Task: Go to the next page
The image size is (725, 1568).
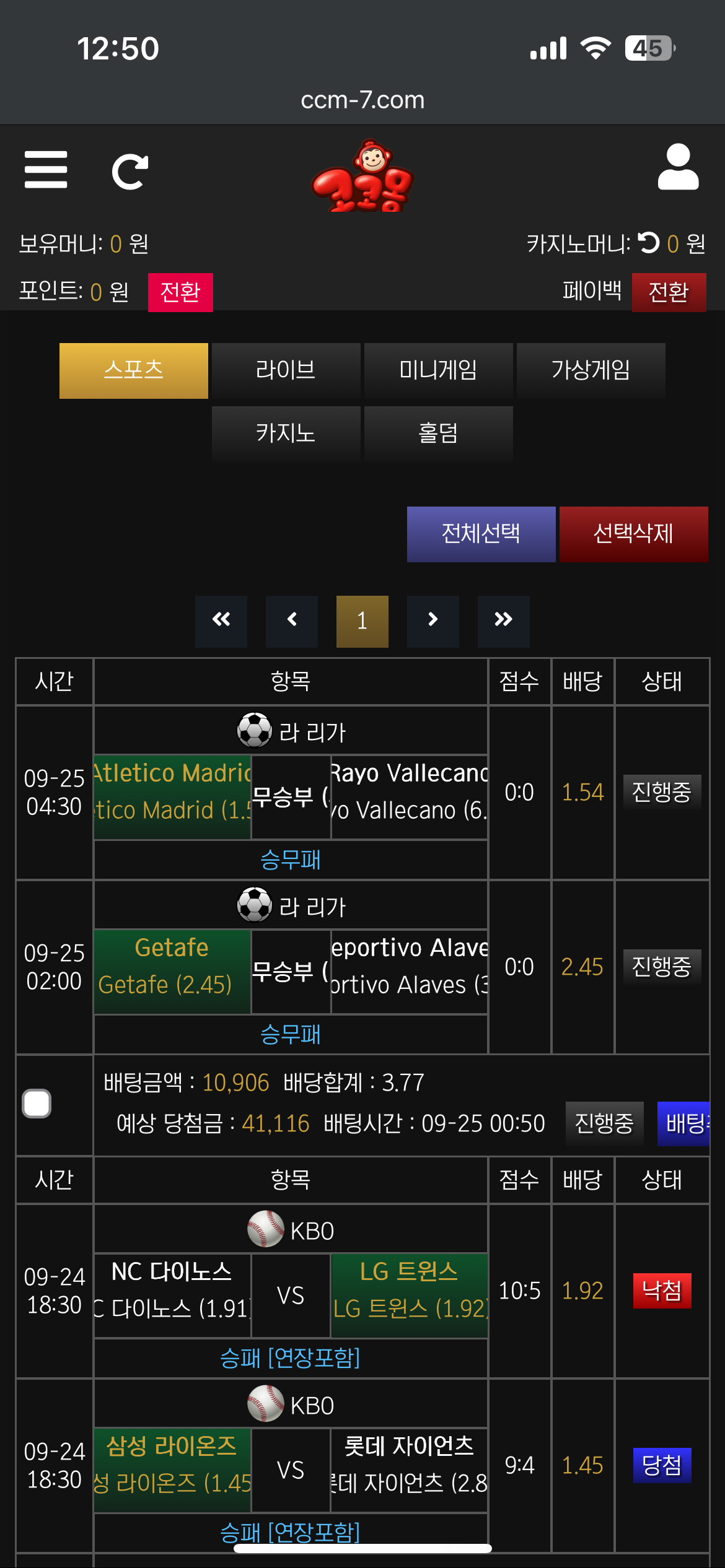Action: [x=433, y=621]
